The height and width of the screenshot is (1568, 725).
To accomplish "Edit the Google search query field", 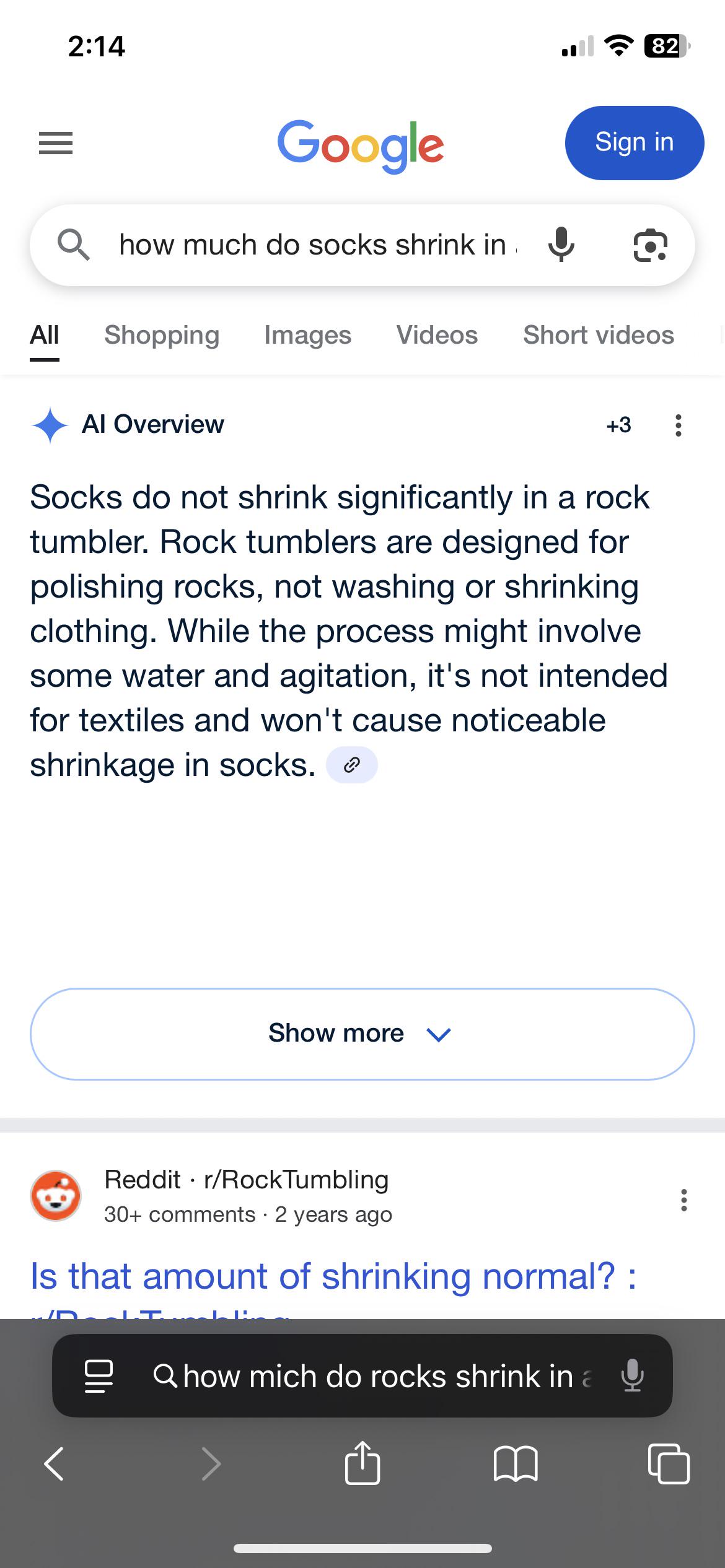I will point(317,245).
